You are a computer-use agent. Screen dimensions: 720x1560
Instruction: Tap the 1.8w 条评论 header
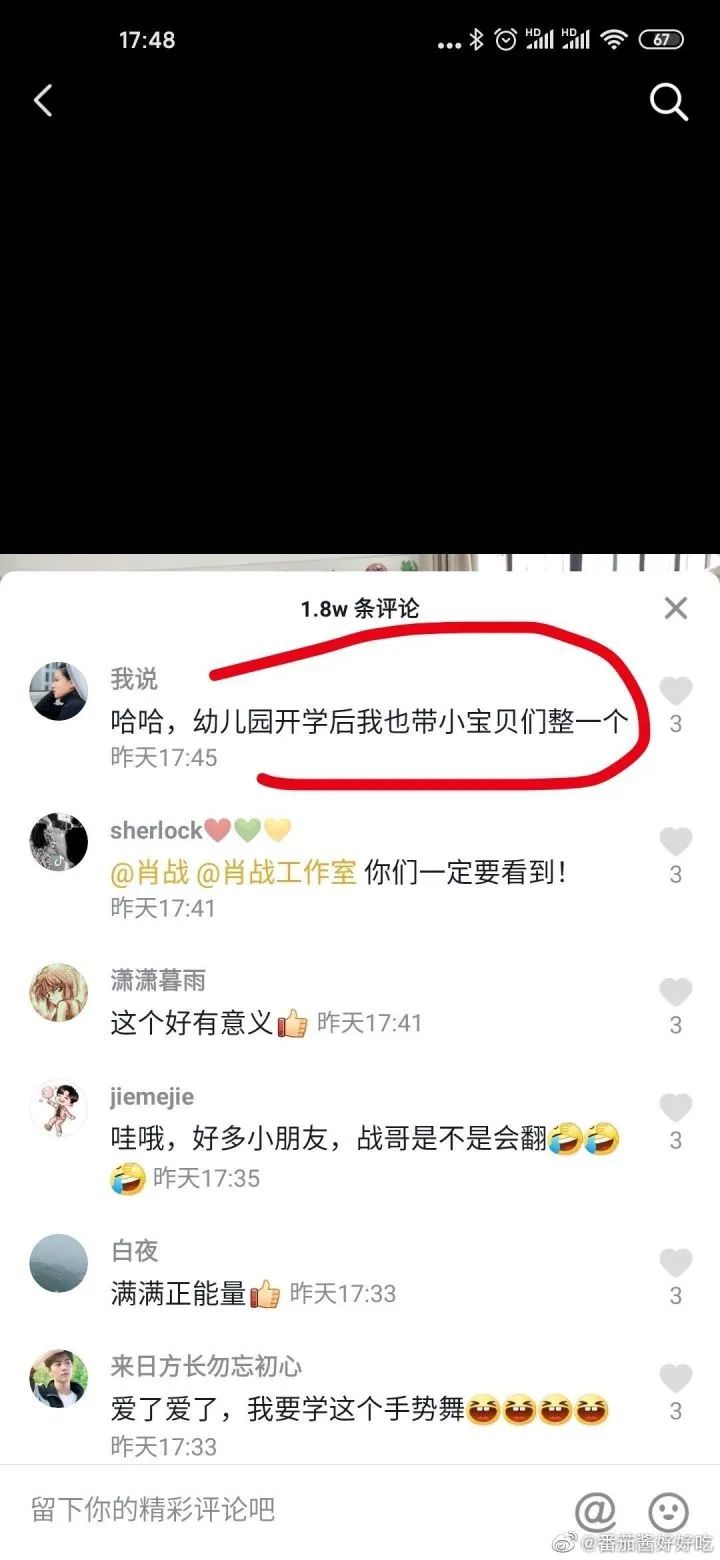click(x=360, y=607)
